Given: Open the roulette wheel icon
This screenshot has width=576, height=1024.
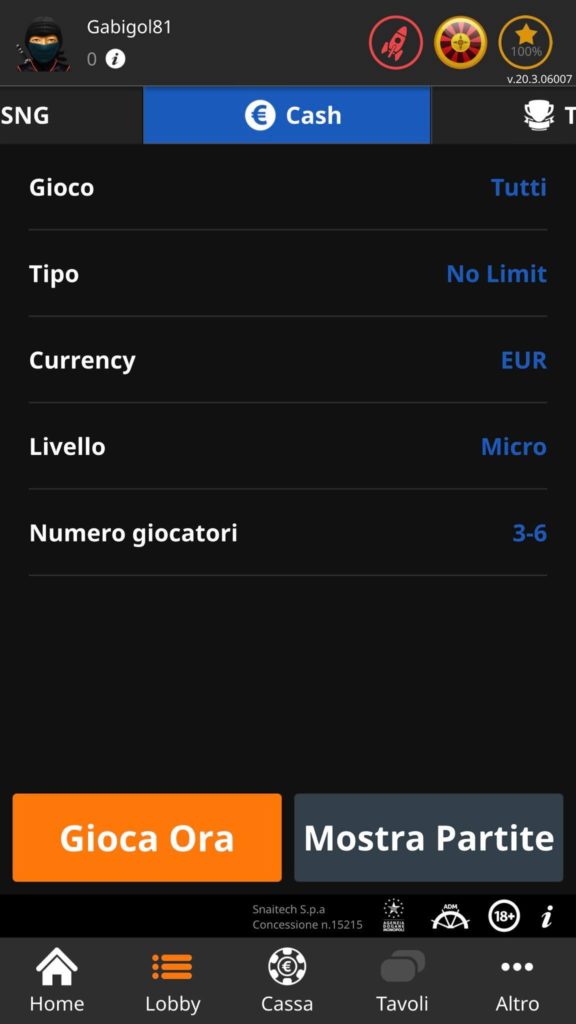Looking at the screenshot, I should coord(460,43).
